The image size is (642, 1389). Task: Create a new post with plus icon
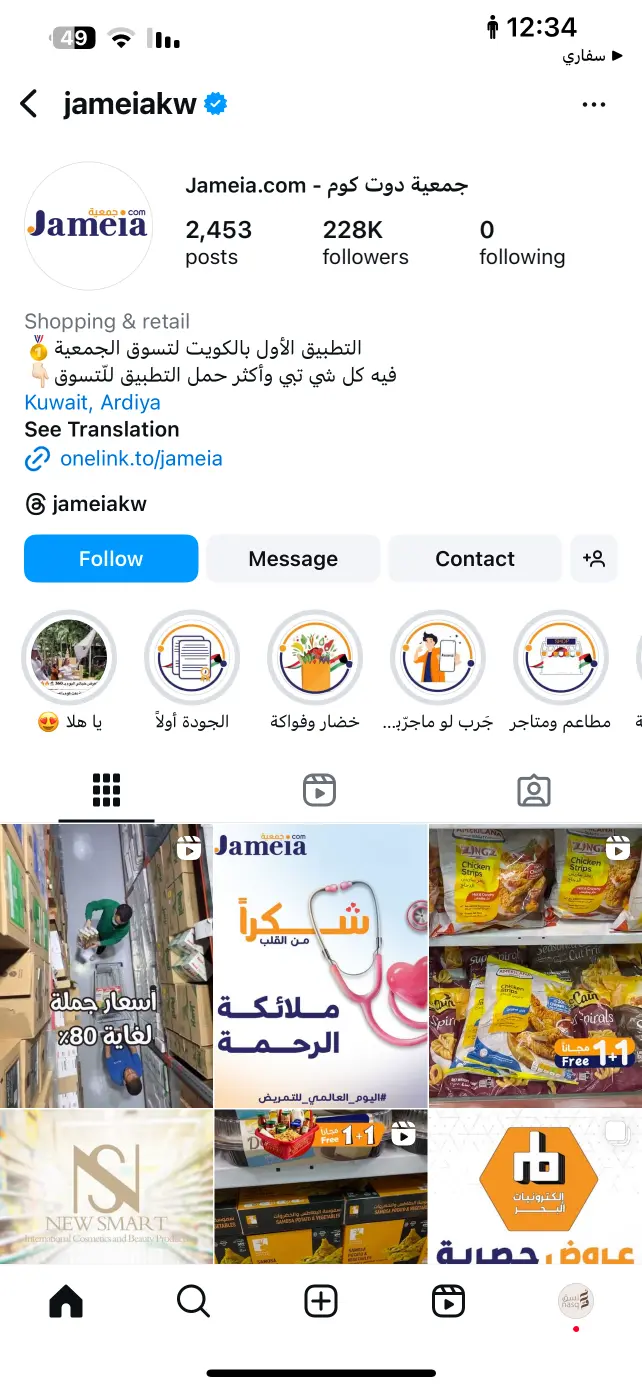pyautogui.click(x=320, y=1301)
